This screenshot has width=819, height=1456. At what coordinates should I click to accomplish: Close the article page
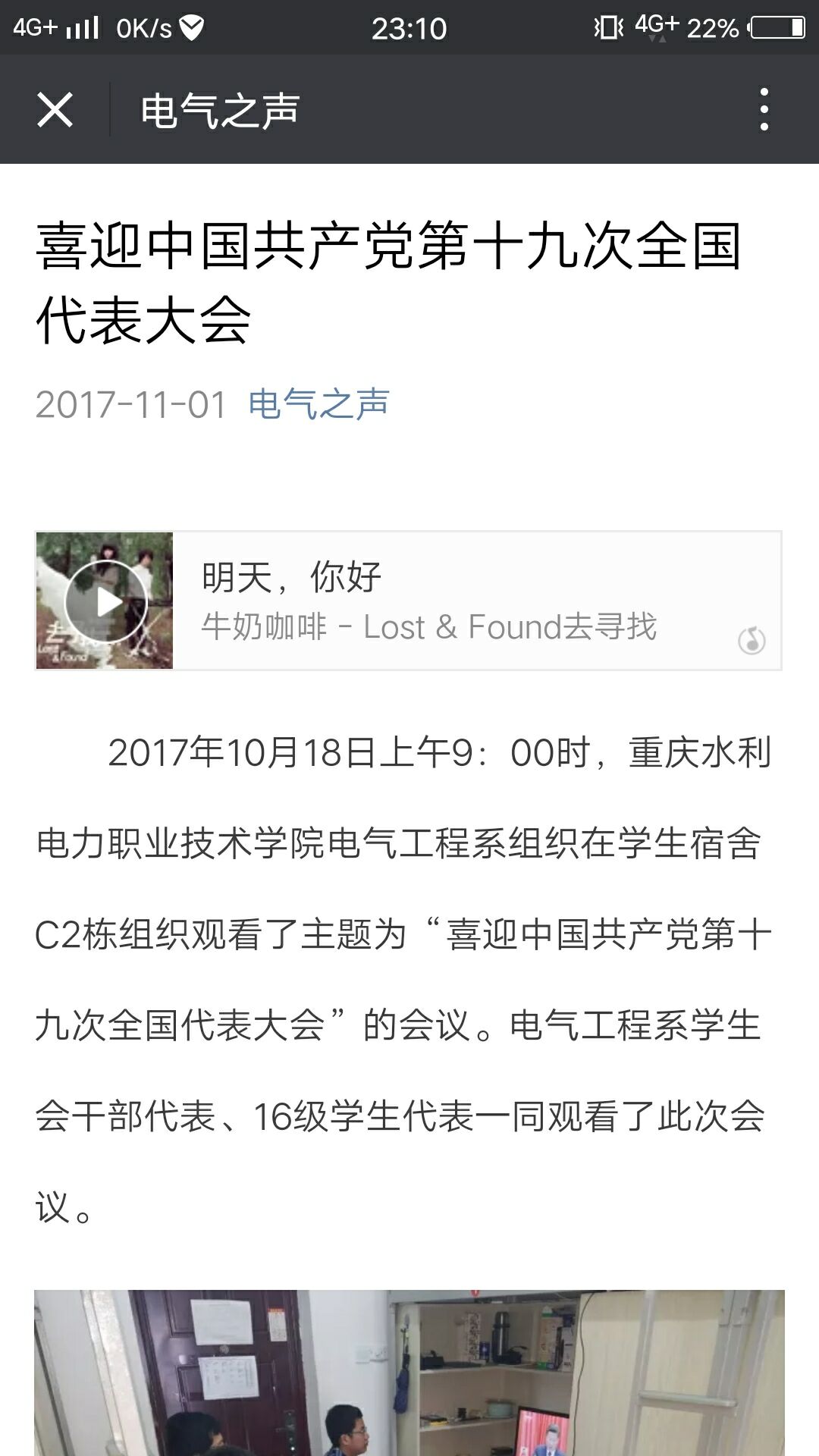55,110
